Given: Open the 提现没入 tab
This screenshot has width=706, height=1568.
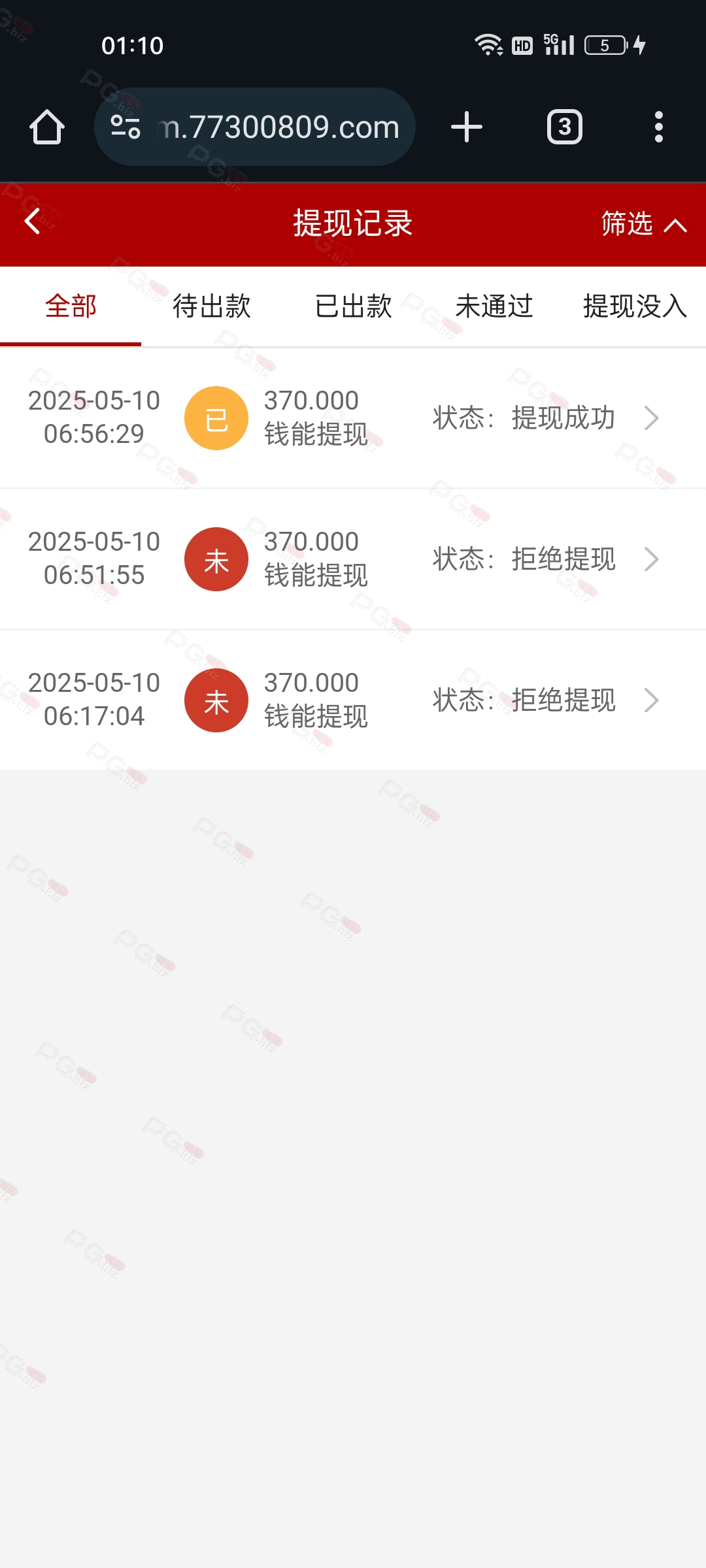Looking at the screenshot, I should tap(635, 306).
